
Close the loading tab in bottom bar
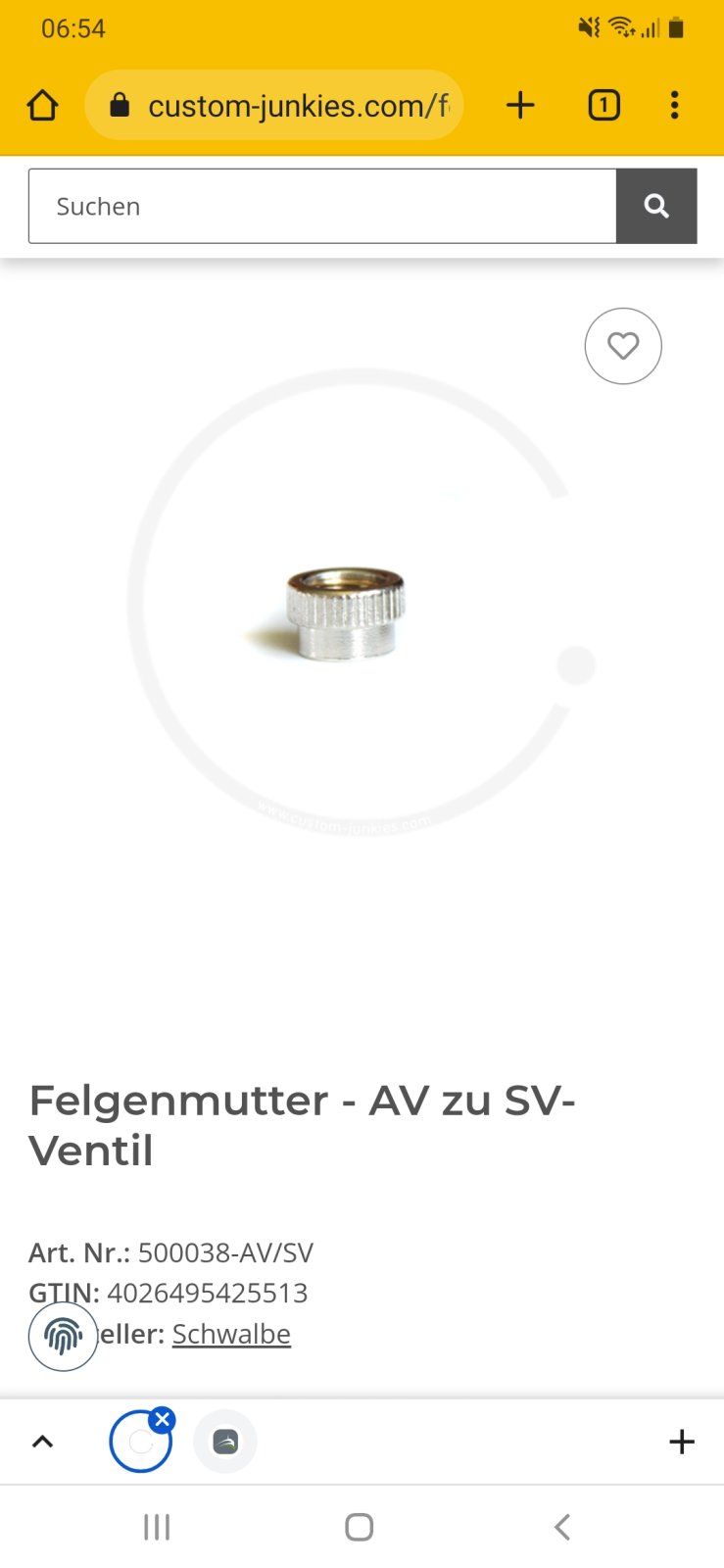[x=163, y=1419]
